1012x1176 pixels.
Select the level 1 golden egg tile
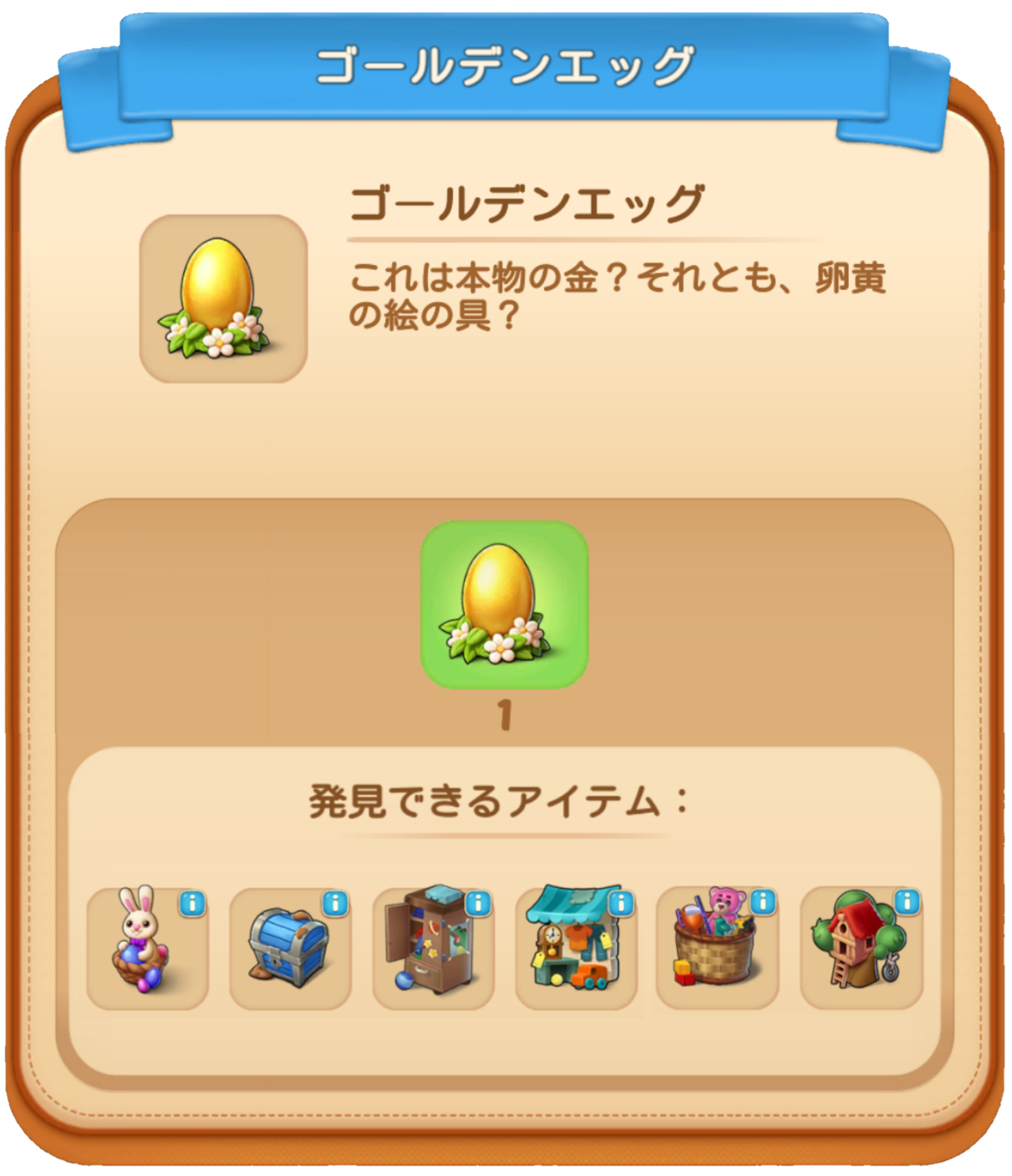point(504,605)
